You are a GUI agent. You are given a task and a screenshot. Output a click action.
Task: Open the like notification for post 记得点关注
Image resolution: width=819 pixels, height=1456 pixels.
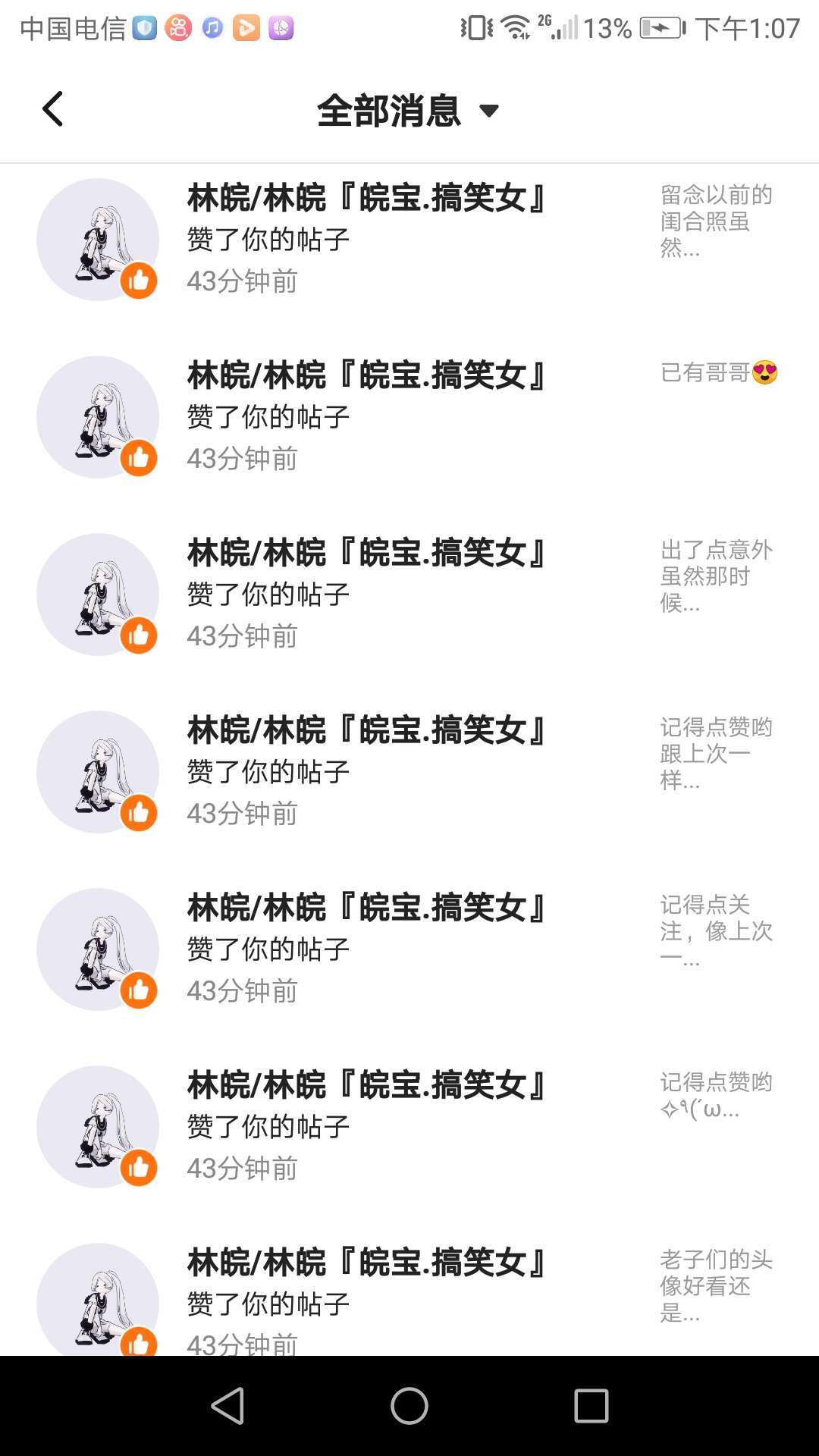point(409,949)
